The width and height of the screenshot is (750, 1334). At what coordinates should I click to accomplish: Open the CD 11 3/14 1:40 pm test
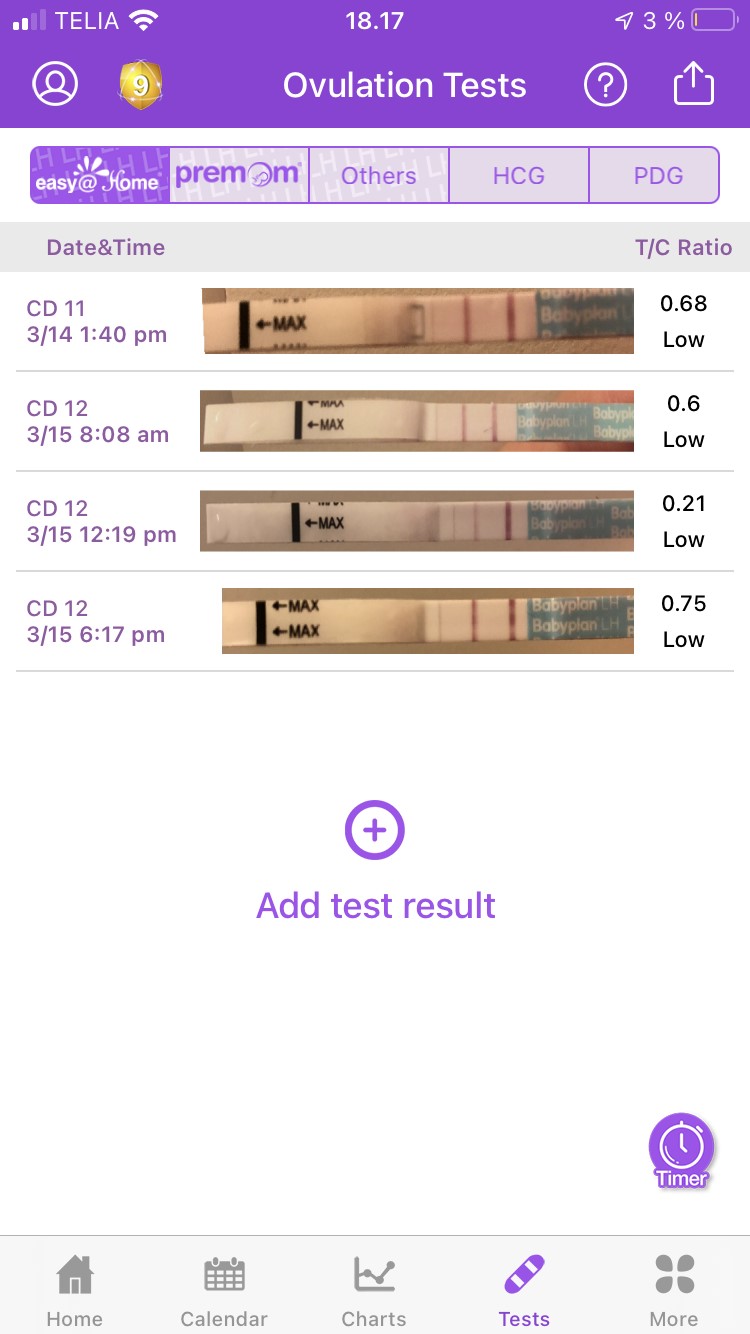click(x=374, y=321)
